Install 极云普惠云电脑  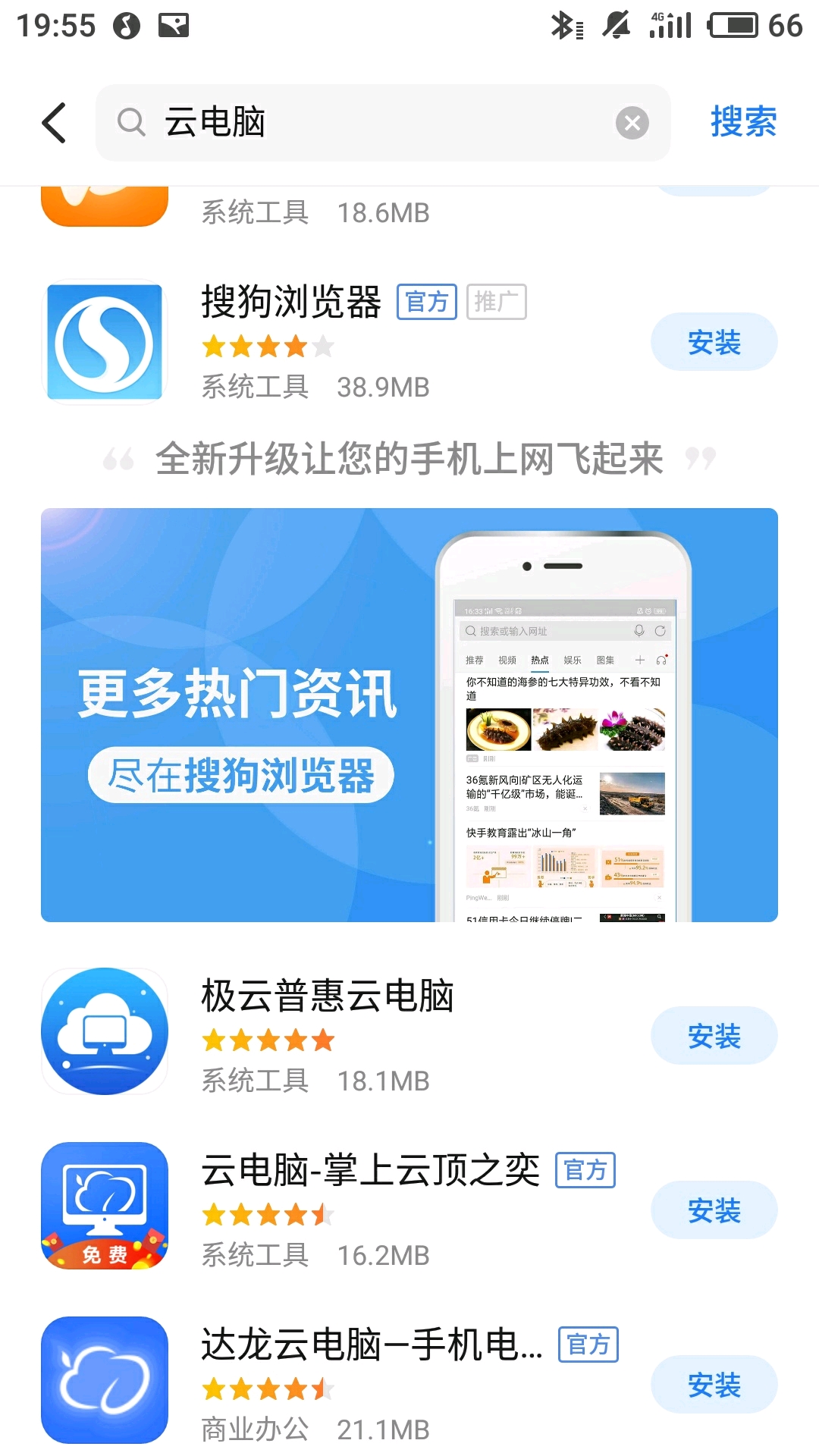(714, 1036)
